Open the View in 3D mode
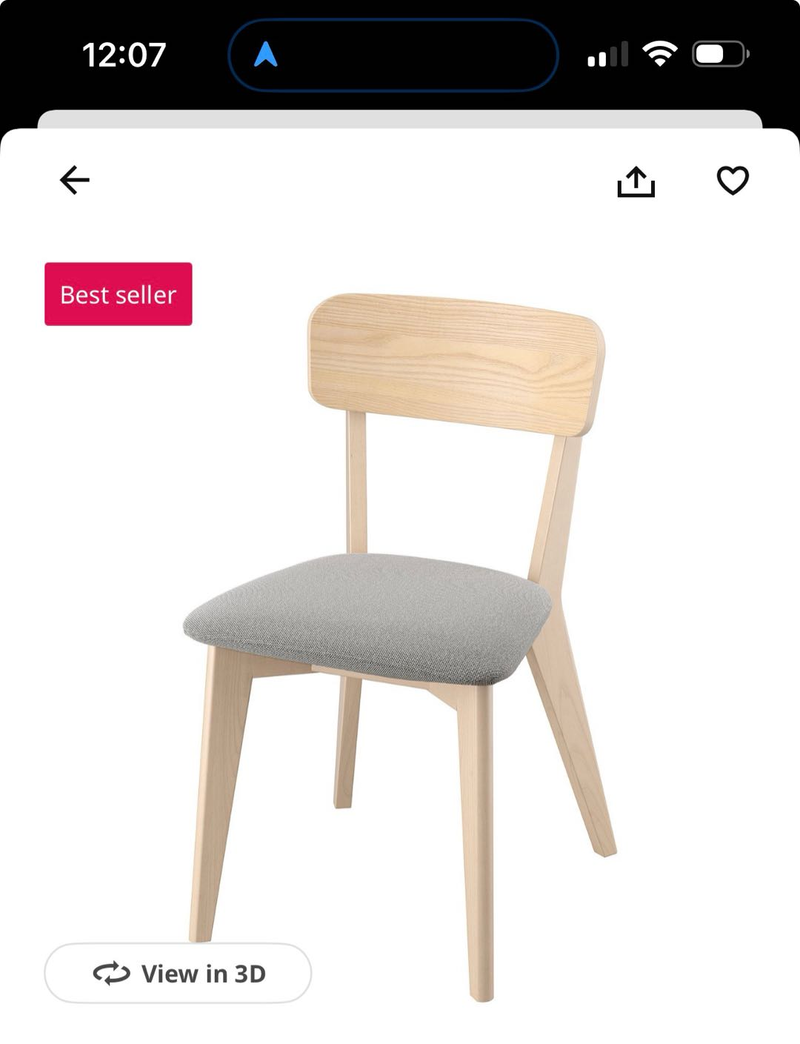The height and width of the screenshot is (1044, 800). point(178,973)
